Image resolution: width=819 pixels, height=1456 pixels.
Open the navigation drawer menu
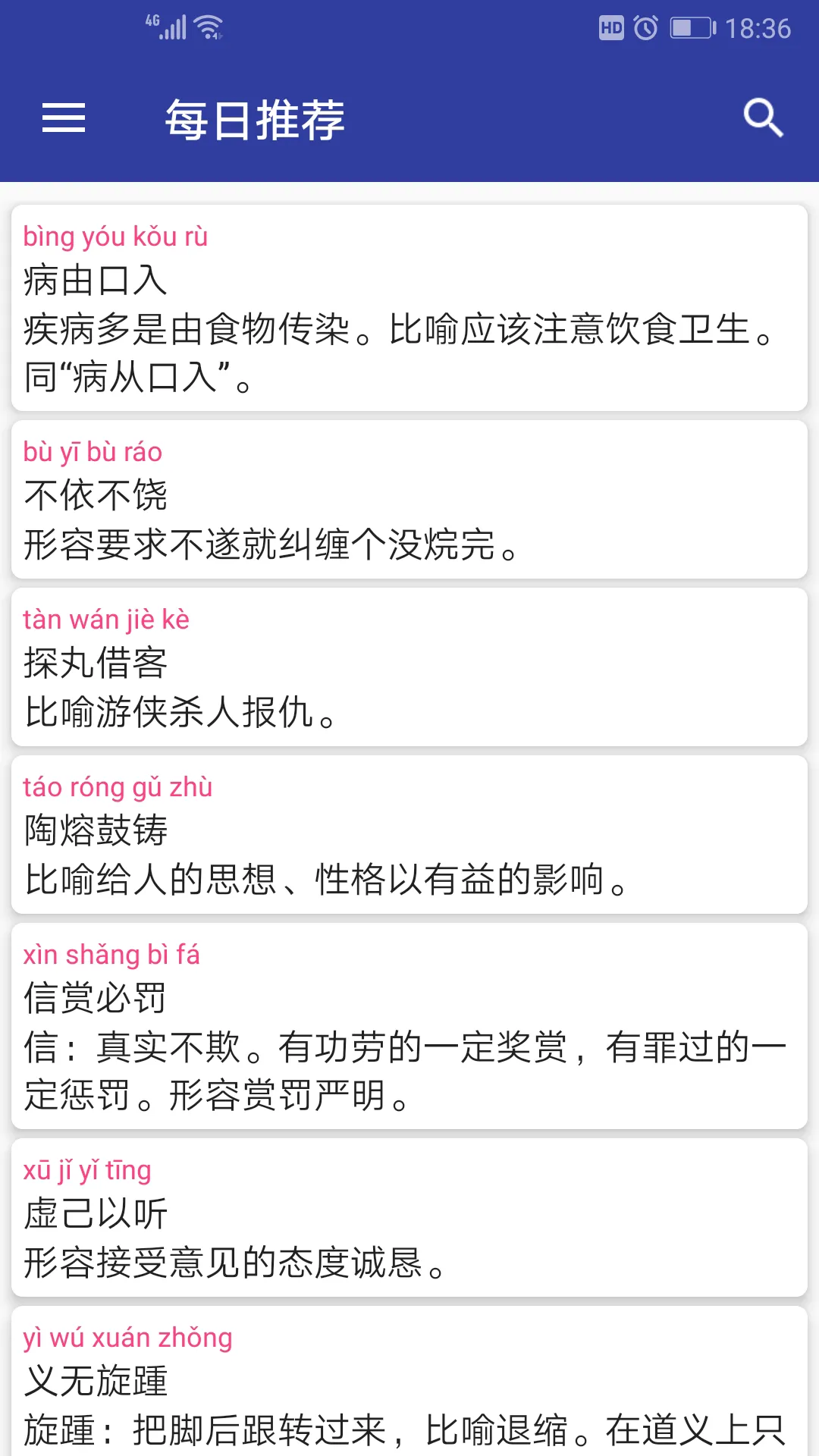pyautogui.click(x=64, y=118)
